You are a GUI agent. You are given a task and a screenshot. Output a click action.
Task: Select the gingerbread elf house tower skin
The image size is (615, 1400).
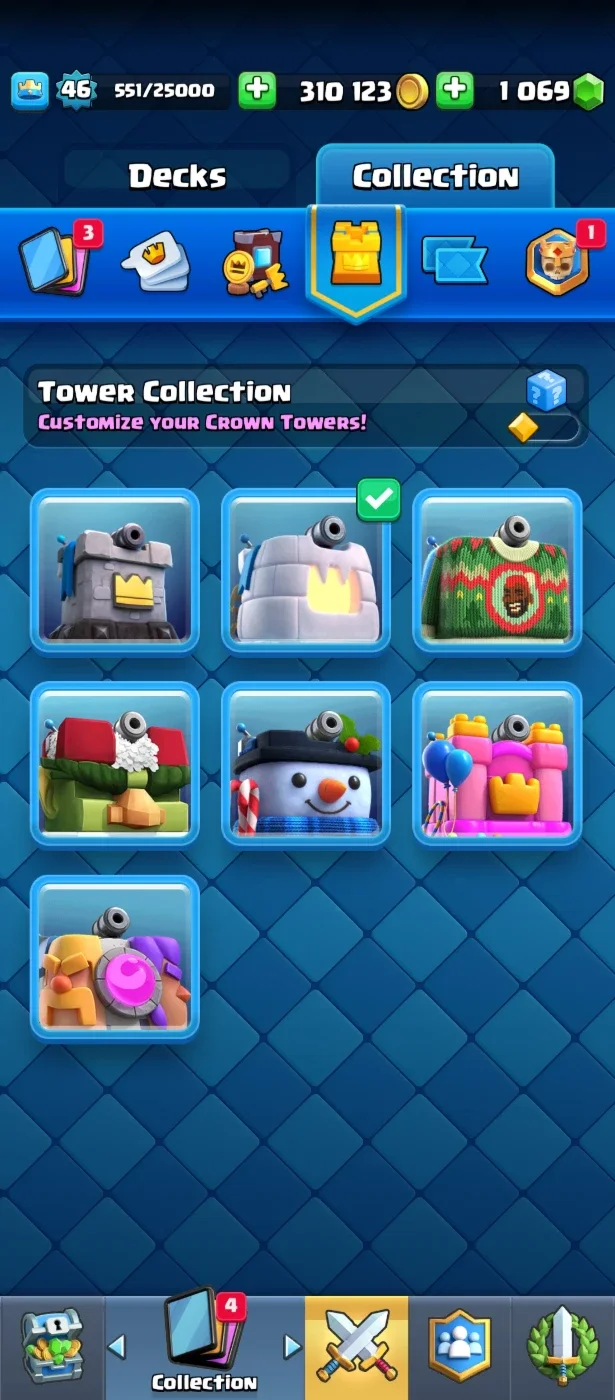coord(115,764)
